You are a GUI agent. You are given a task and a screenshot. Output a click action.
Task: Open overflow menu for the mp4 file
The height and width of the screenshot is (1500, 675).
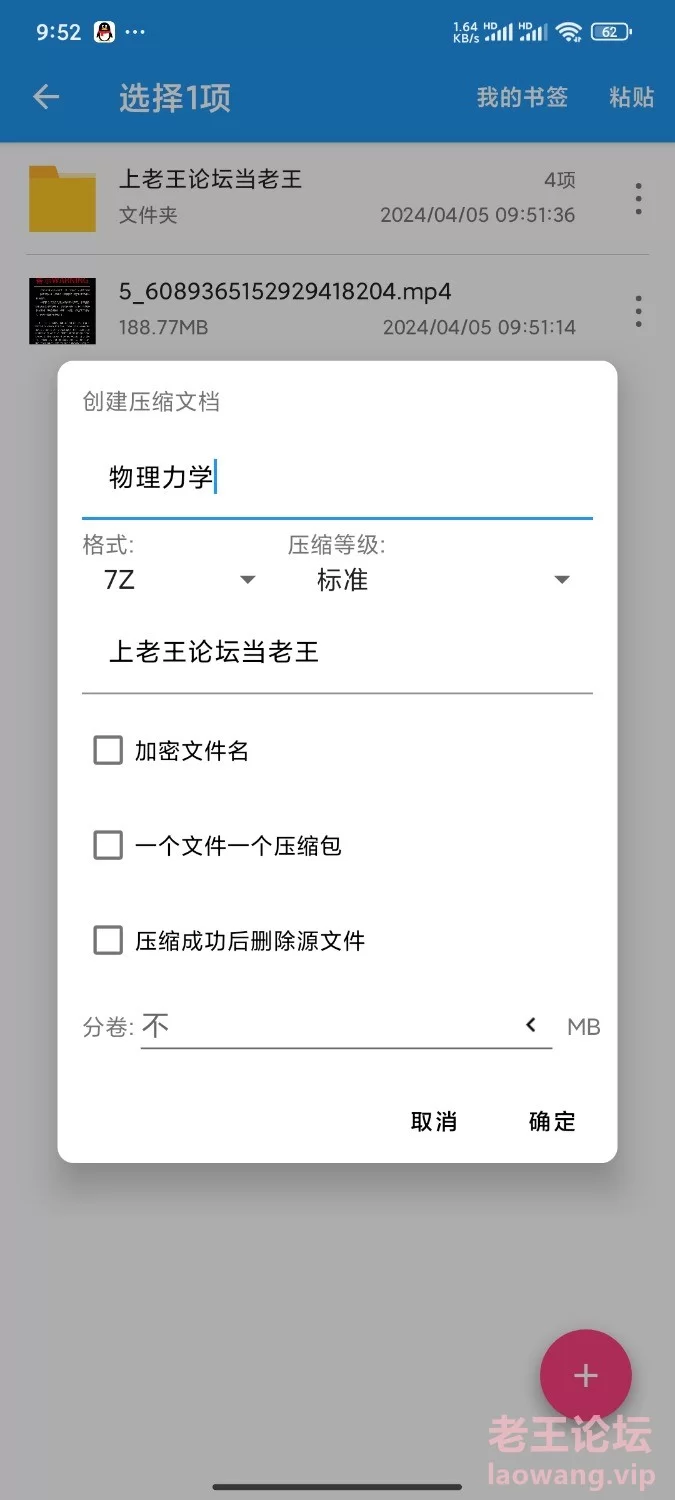(x=638, y=311)
